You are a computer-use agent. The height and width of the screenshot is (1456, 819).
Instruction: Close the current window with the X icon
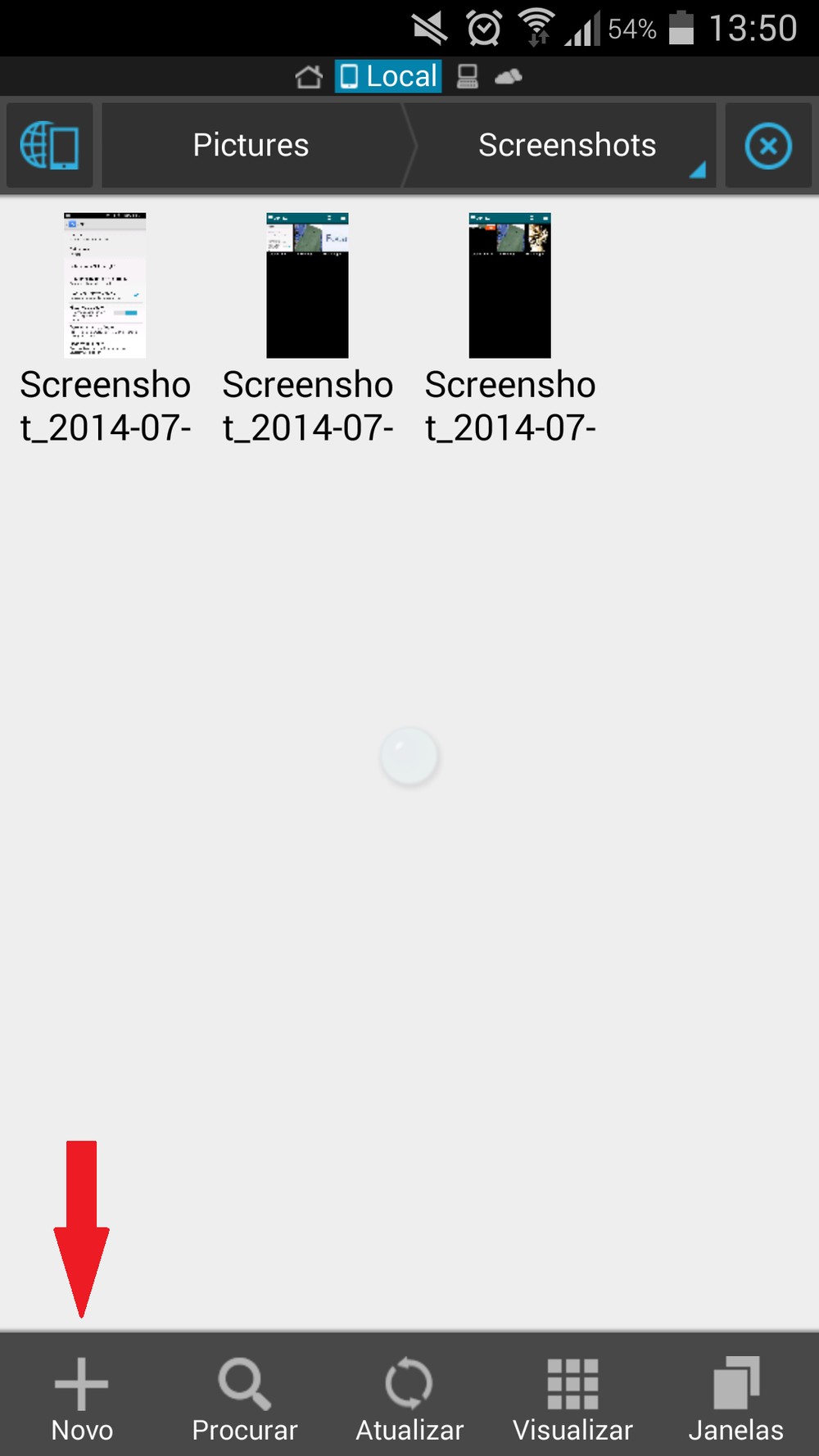(767, 146)
